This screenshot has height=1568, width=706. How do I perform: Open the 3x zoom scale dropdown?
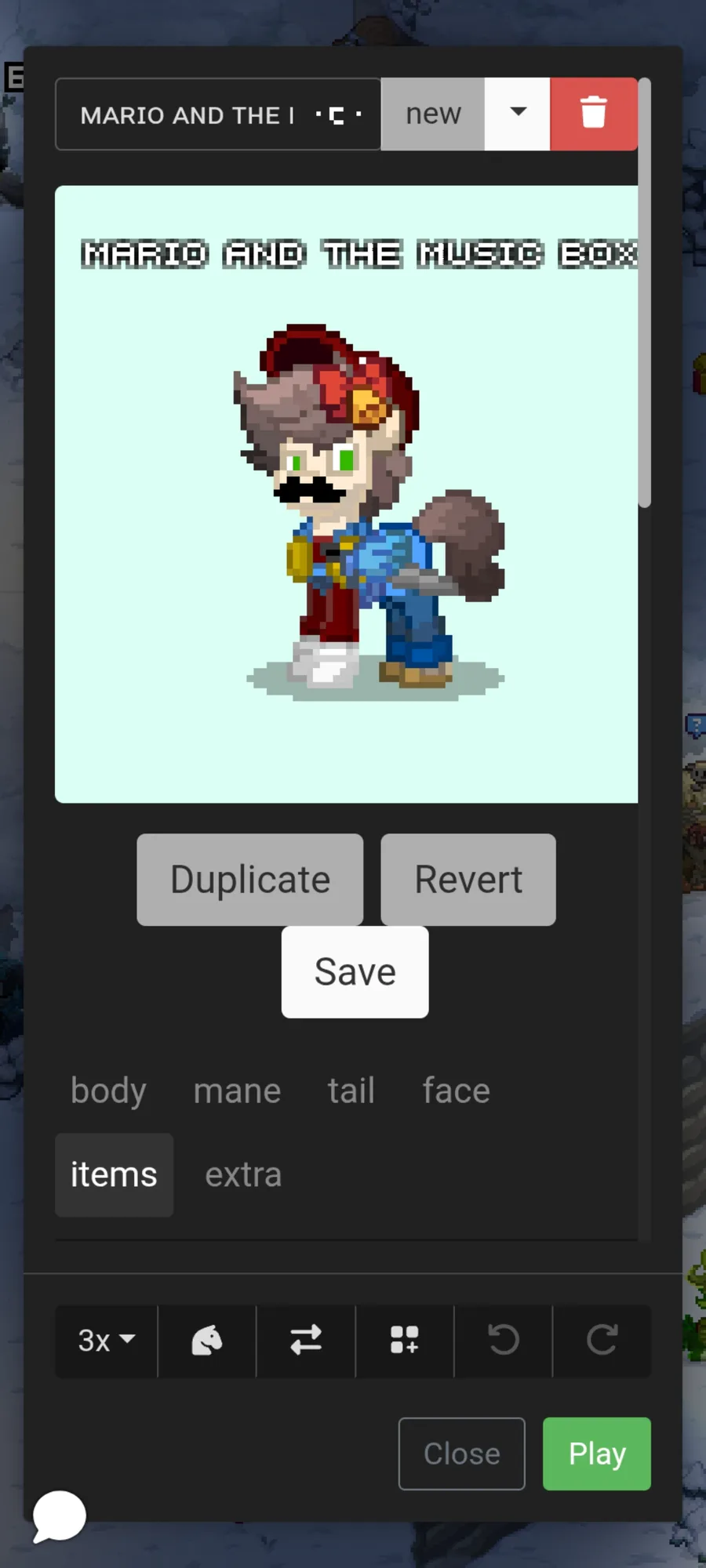(107, 1341)
